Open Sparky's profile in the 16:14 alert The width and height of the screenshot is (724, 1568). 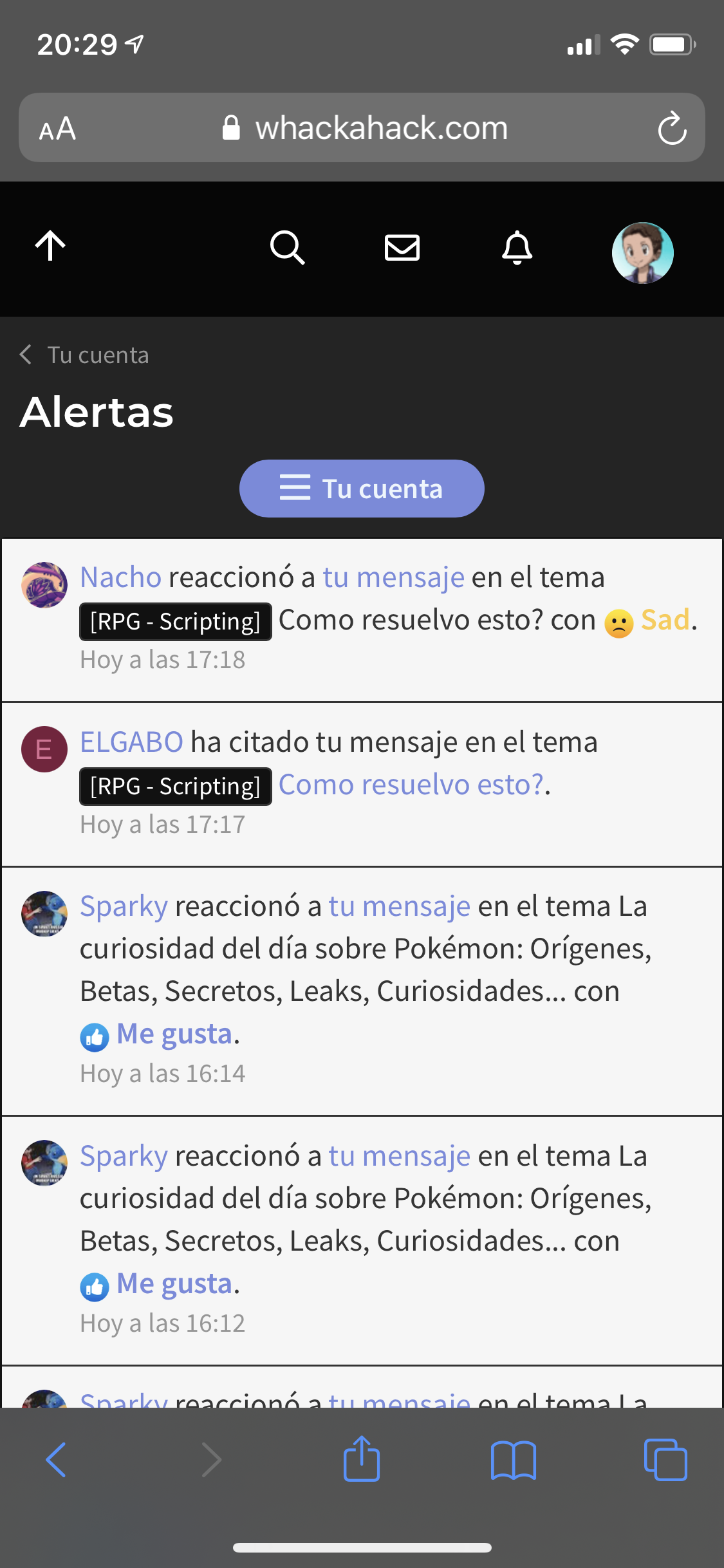(x=124, y=906)
